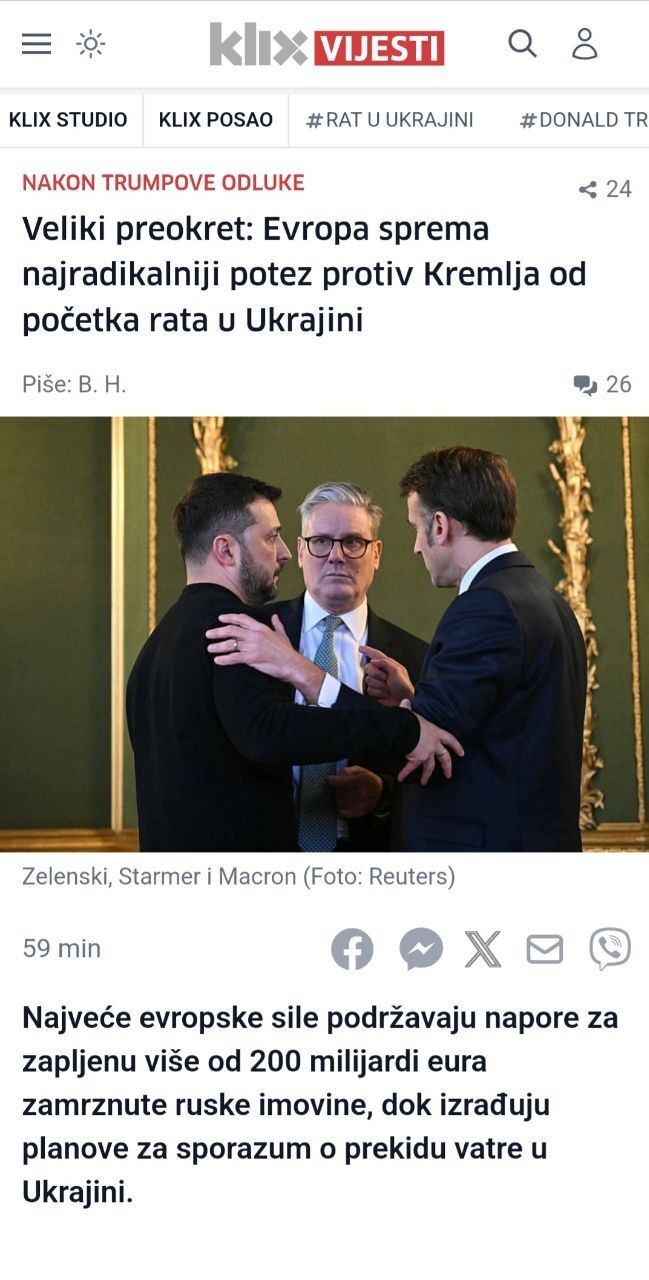This screenshot has width=649, height=1280.
Task: Share the article on Facebook
Action: click(x=352, y=949)
